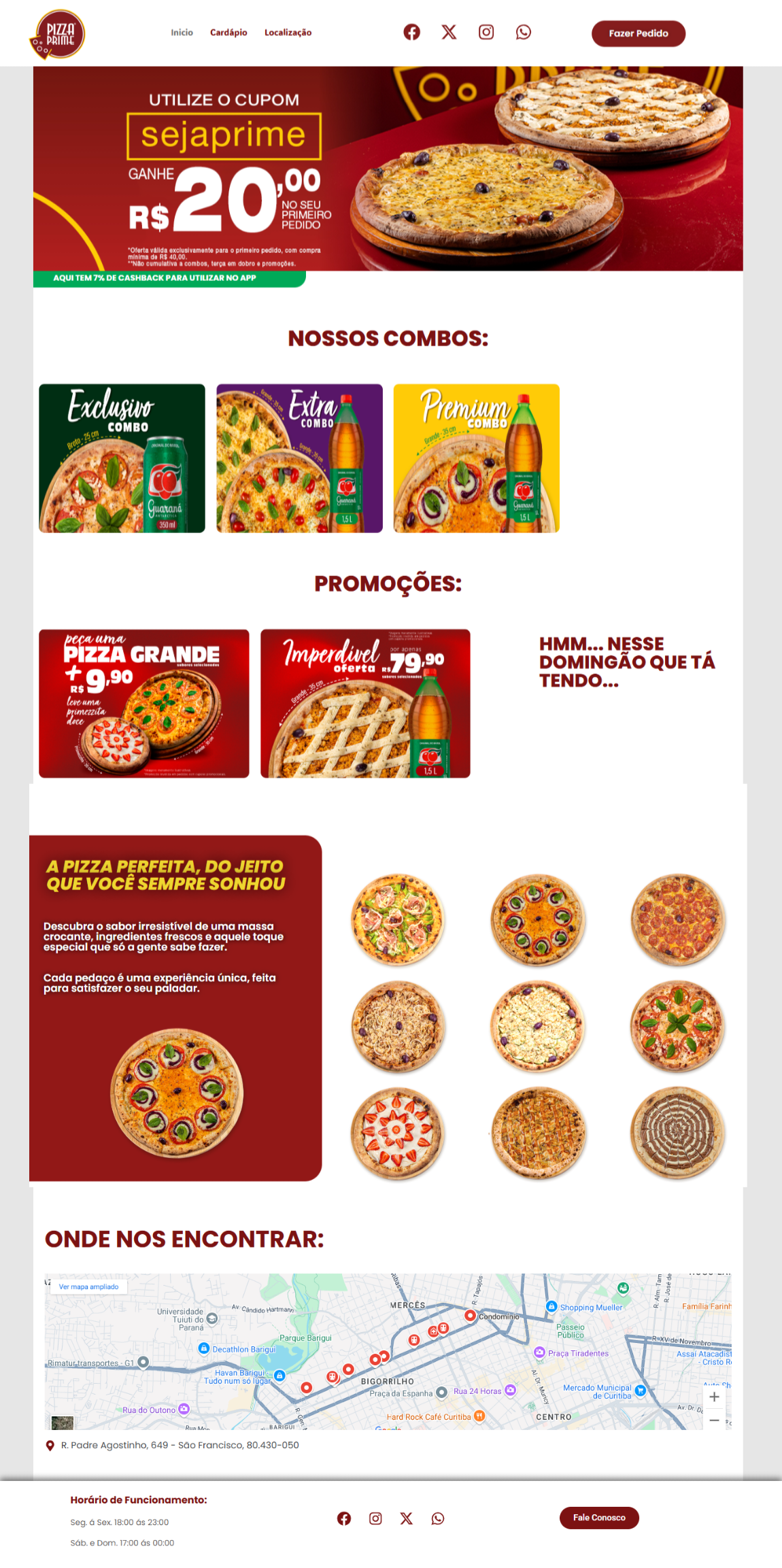Open the Pizza Grande + 9,90 promotion

[x=144, y=703]
